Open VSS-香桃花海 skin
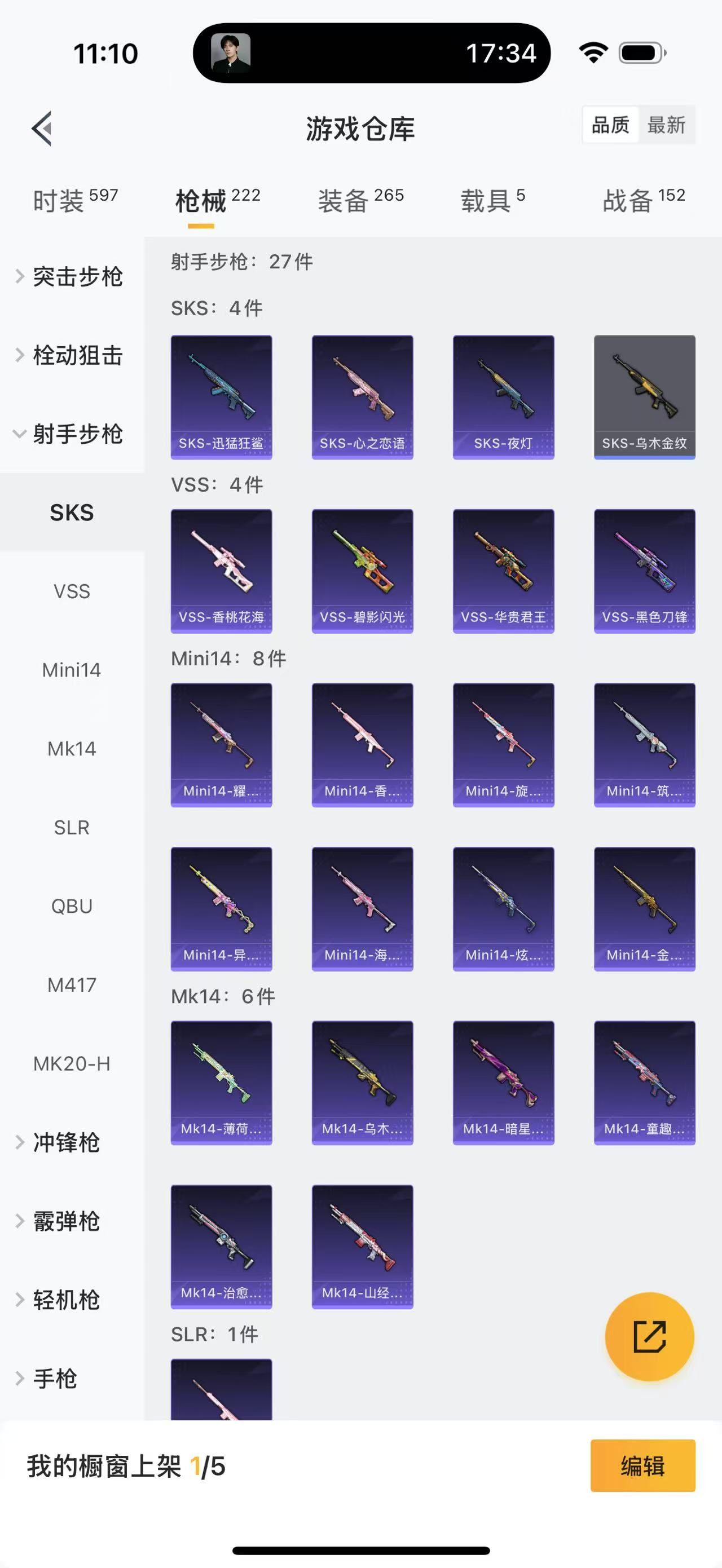This screenshot has height=1568, width=722. pyautogui.click(x=221, y=571)
